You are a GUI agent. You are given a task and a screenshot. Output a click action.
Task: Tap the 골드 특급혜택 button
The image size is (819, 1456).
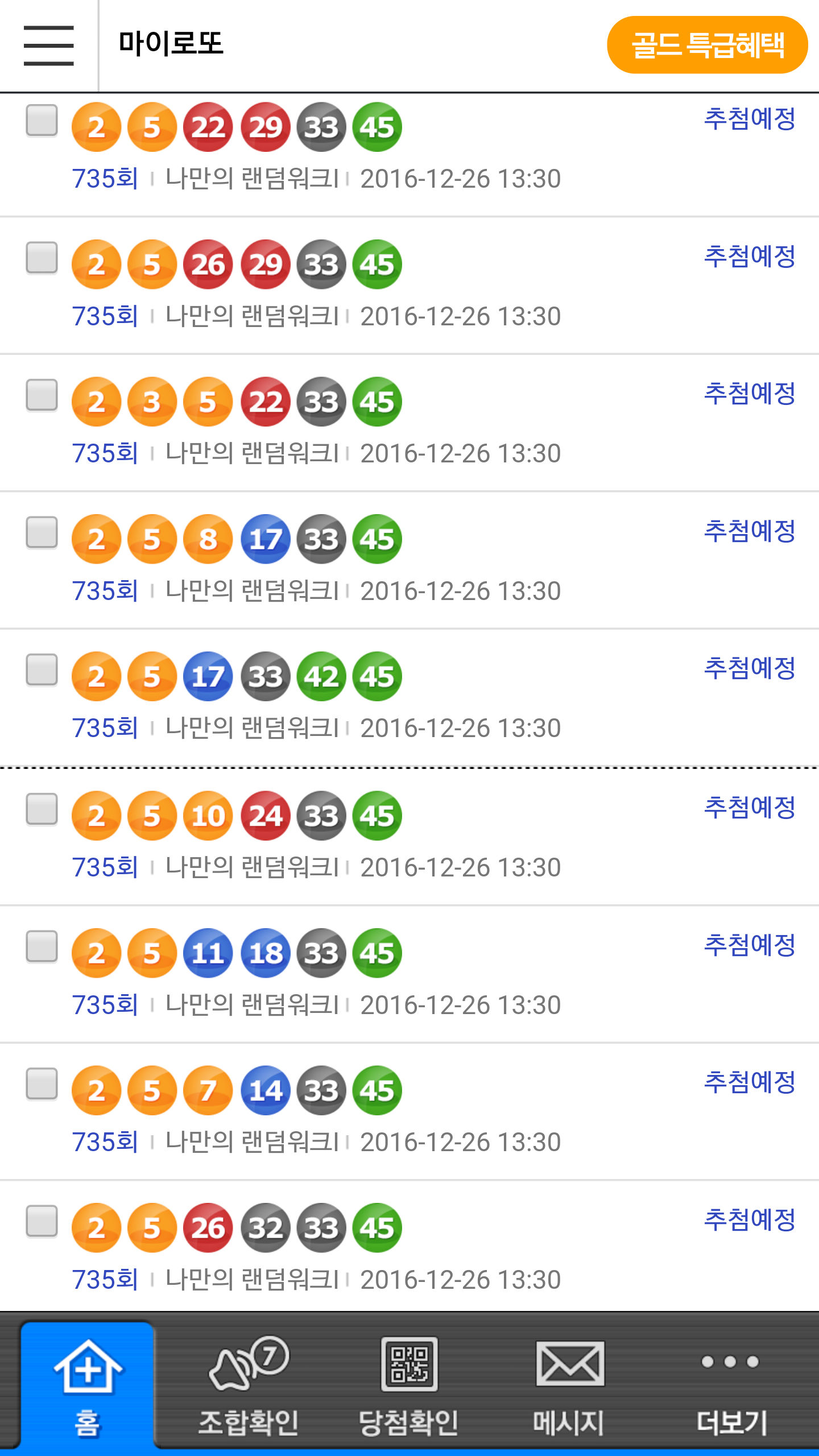pos(707,45)
